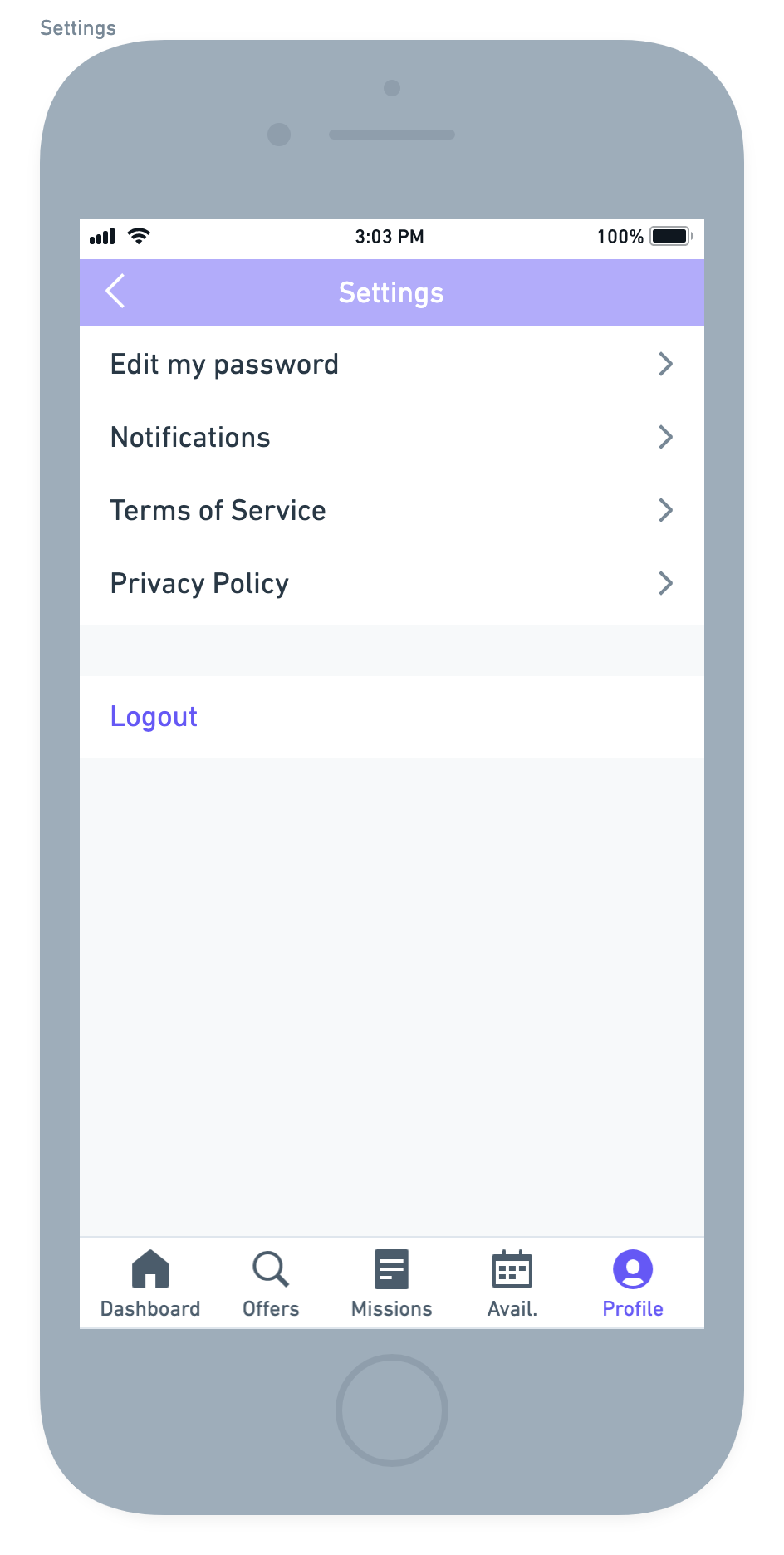Open the Missions tab
The image size is (784, 1555).
tap(392, 1284)
